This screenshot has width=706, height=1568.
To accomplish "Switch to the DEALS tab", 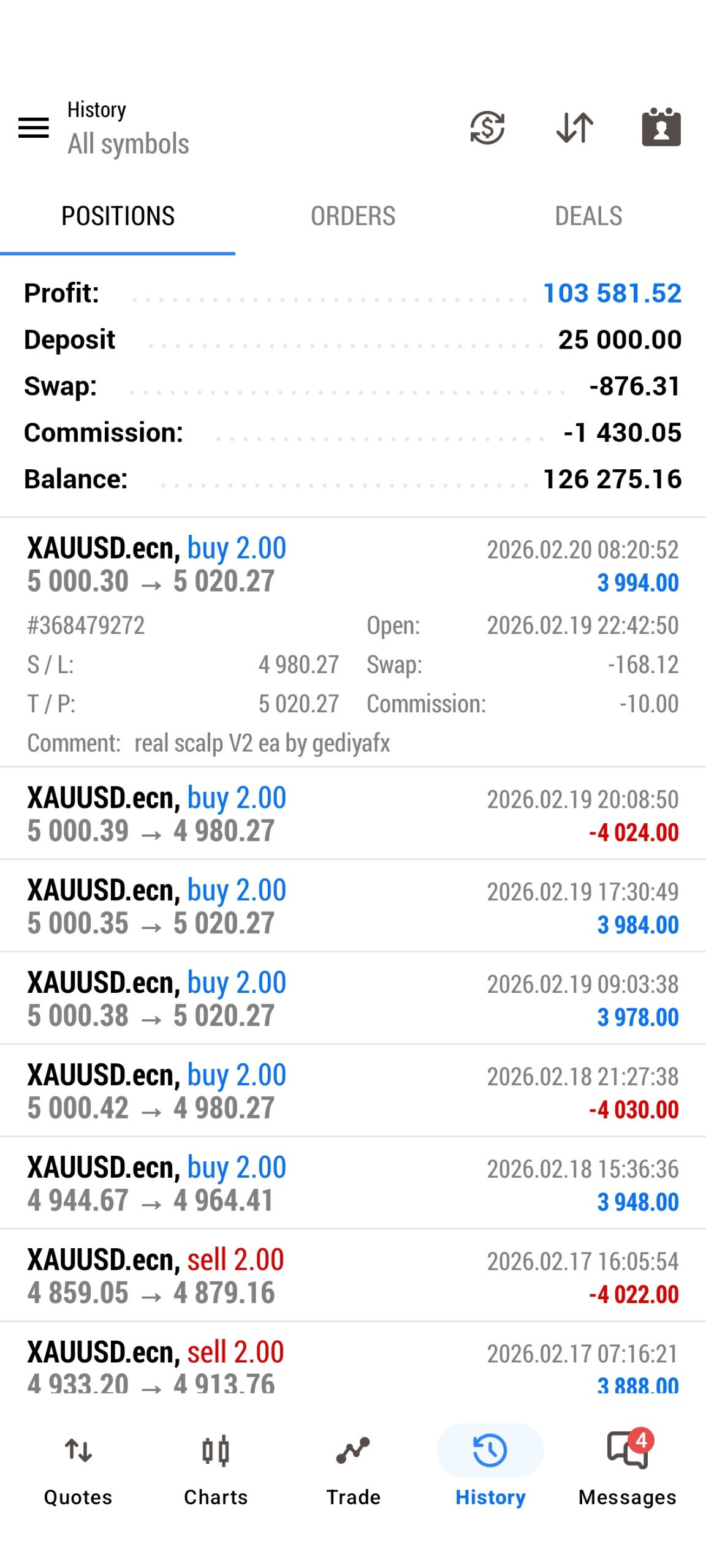I will pyautogui.click(x=588, y=216).
